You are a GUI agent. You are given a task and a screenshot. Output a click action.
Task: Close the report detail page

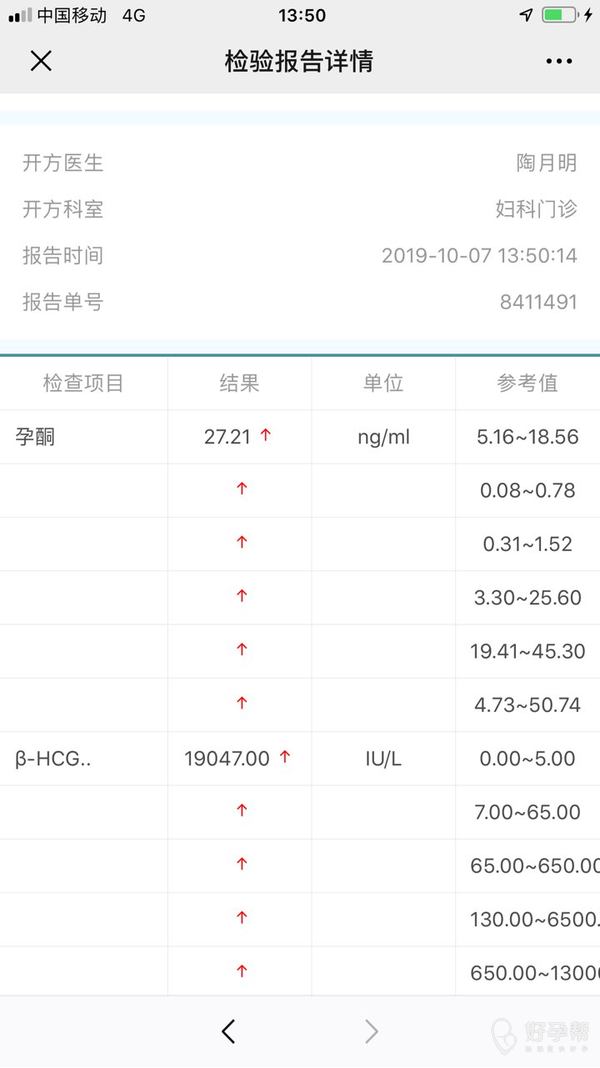pyautogui.click(x=41, y=61)
